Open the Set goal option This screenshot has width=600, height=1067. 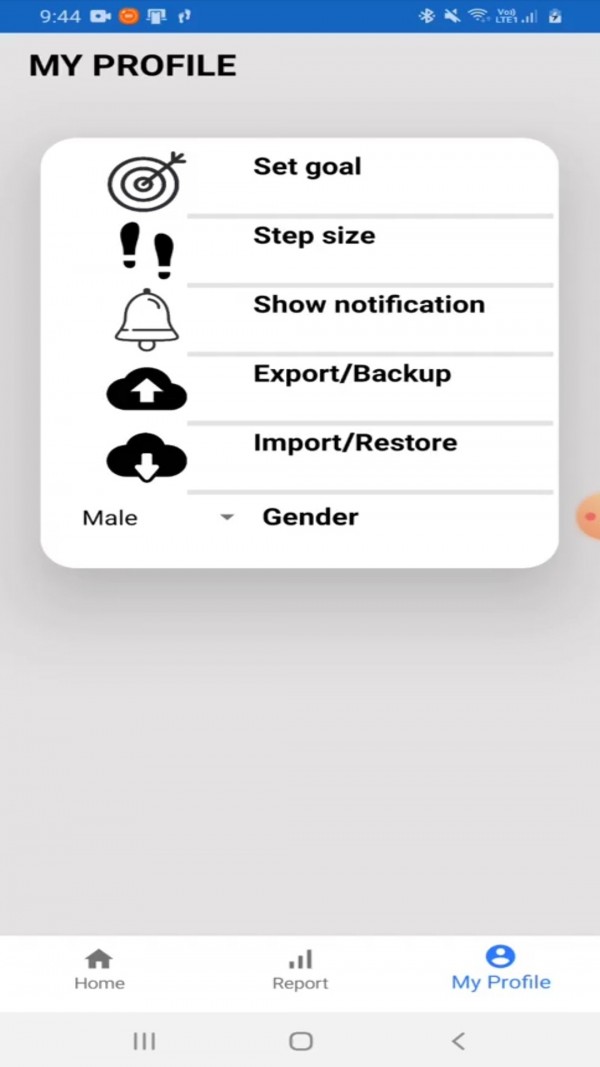[307, 167]
